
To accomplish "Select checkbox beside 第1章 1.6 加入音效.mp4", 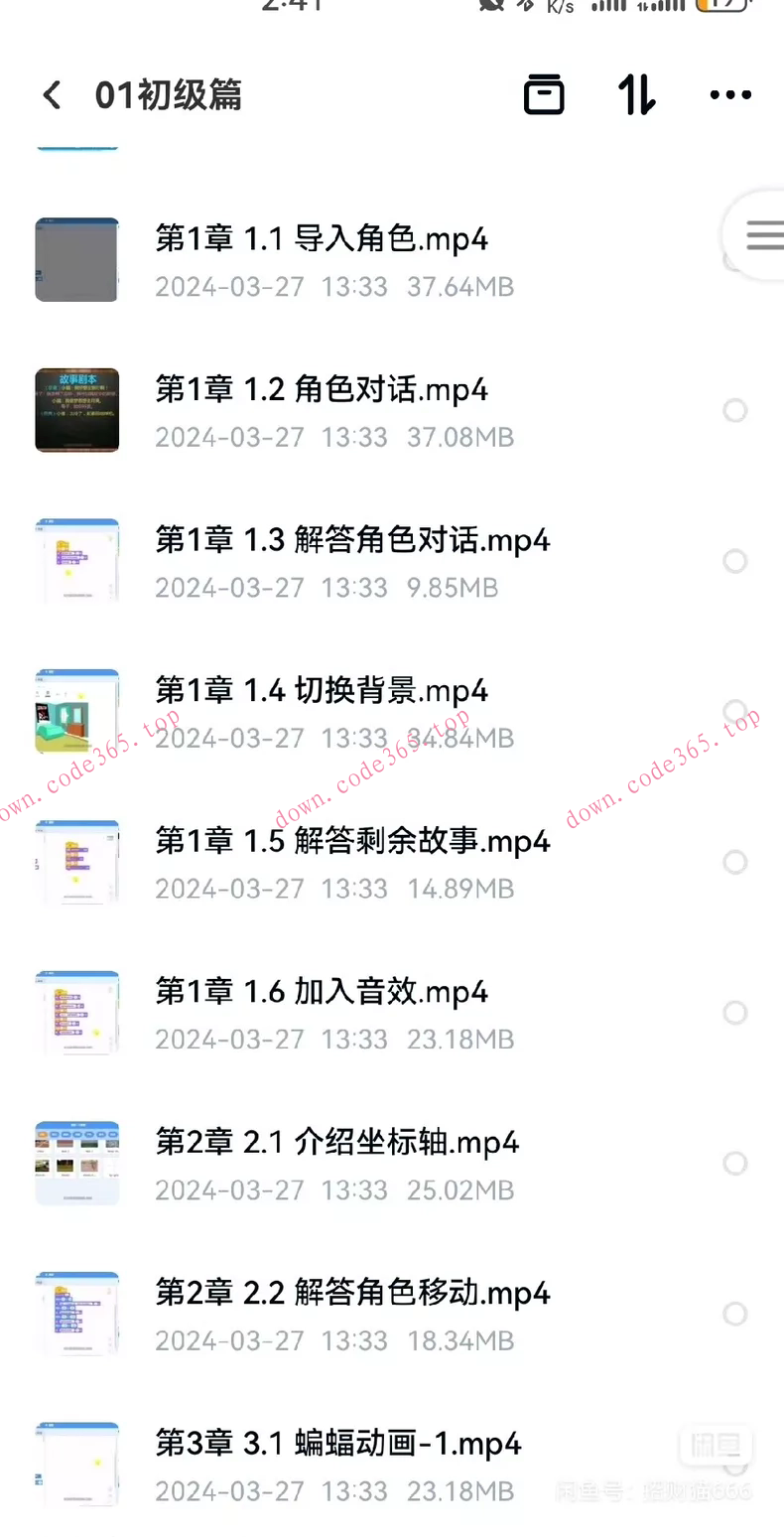I will 734,1012.
